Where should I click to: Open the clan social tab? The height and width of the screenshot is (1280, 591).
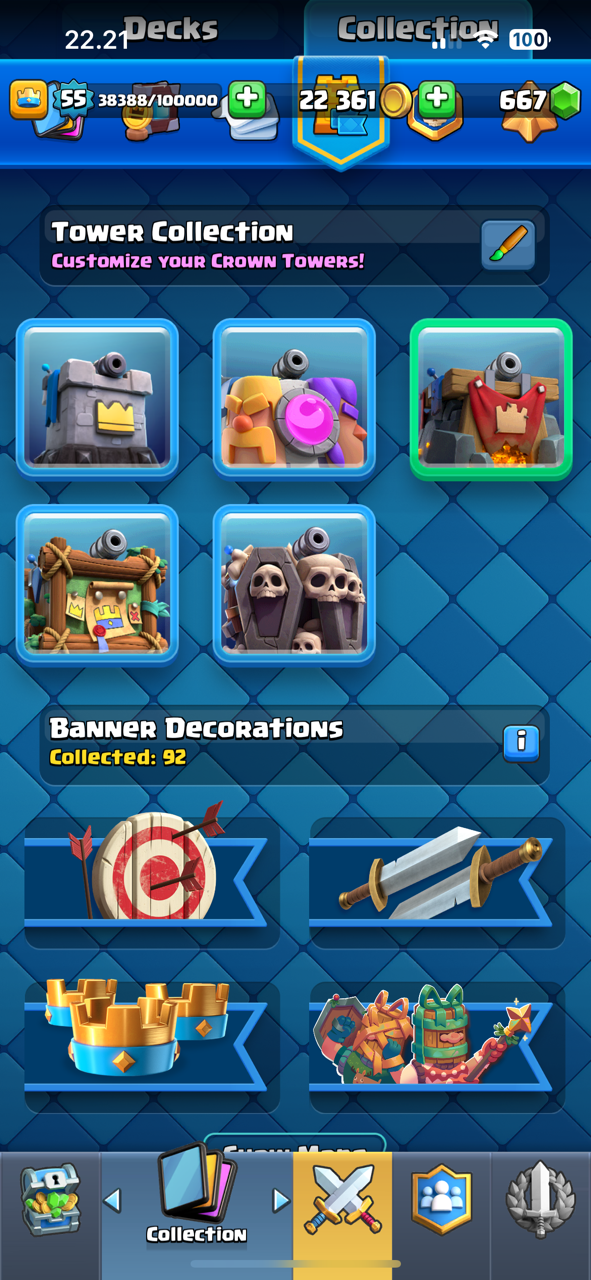coord(441,1199)
